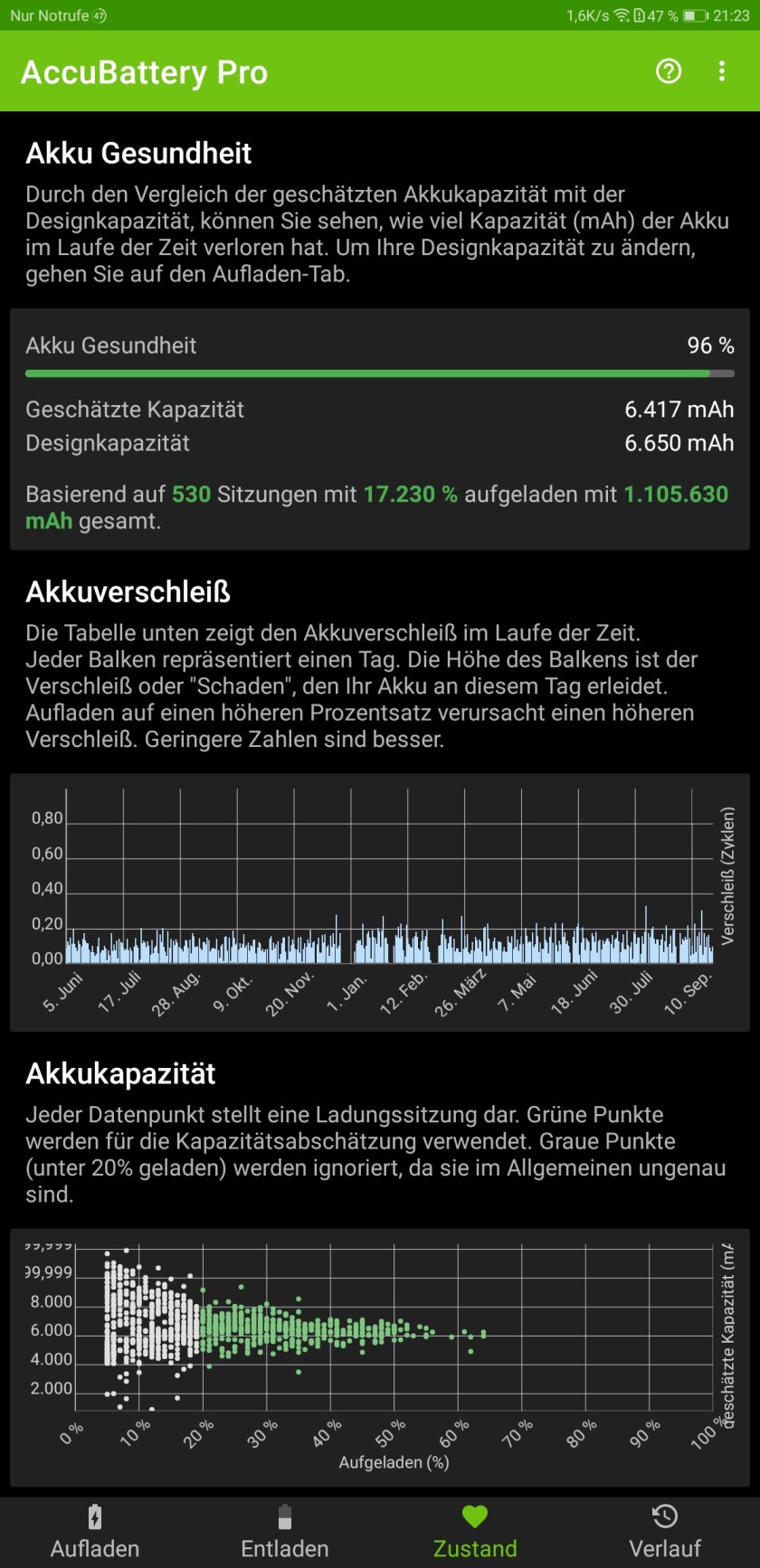Open the help question mark icon
Viewport: 760px width, 1568px height.
(x=669, y=71)
